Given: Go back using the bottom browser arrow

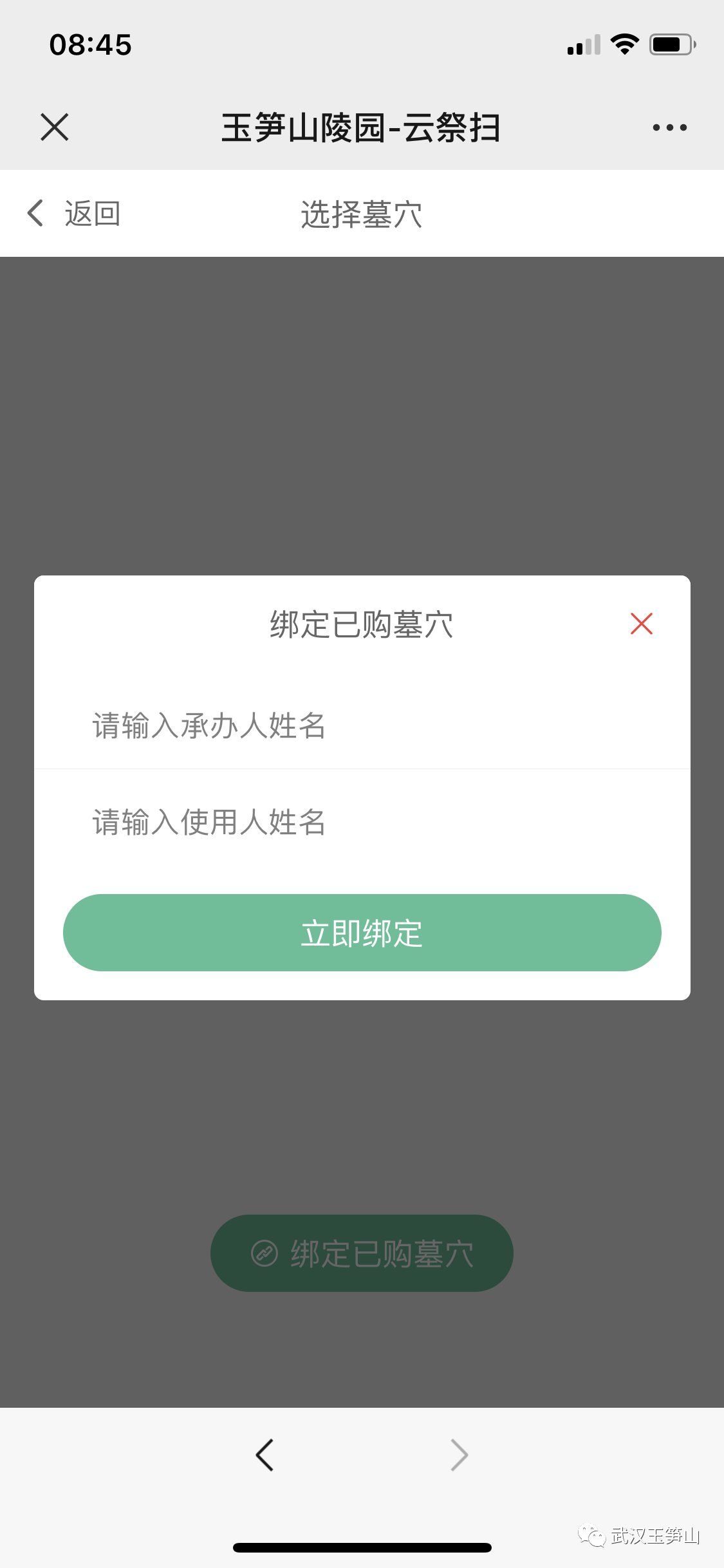Looking at the screenshot, I should (x=265, y=1455).
